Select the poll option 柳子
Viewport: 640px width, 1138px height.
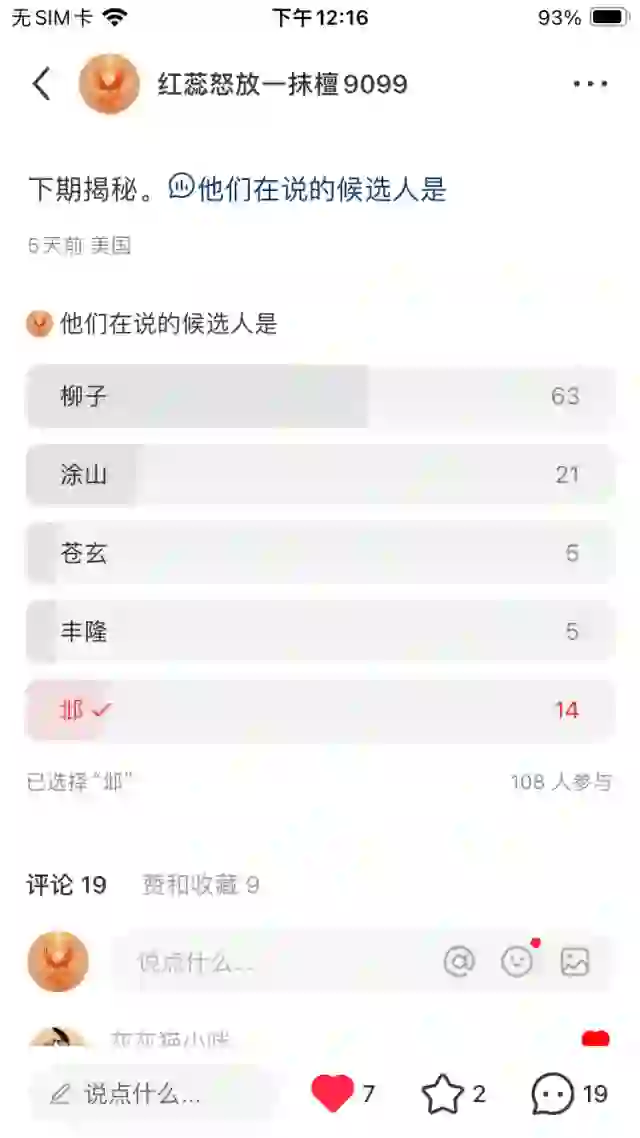[320, 396]
